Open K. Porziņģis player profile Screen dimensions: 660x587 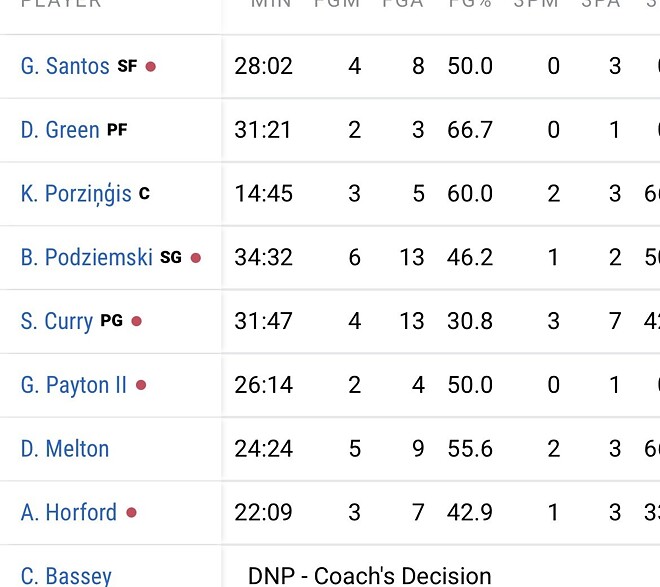pos(76,194)
